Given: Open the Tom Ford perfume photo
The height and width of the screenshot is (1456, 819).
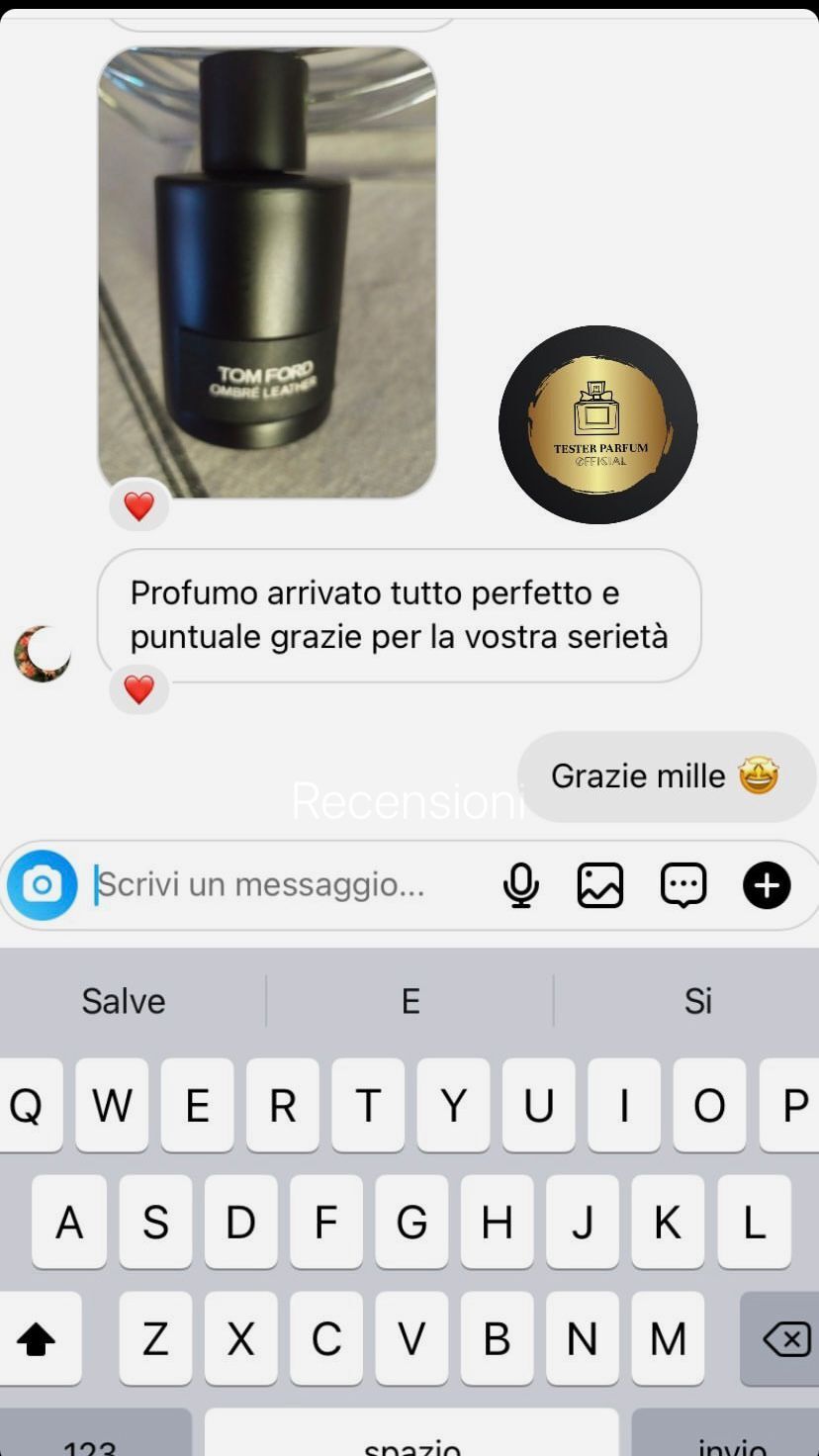Looking at the screenshot, I should [267, 272].
